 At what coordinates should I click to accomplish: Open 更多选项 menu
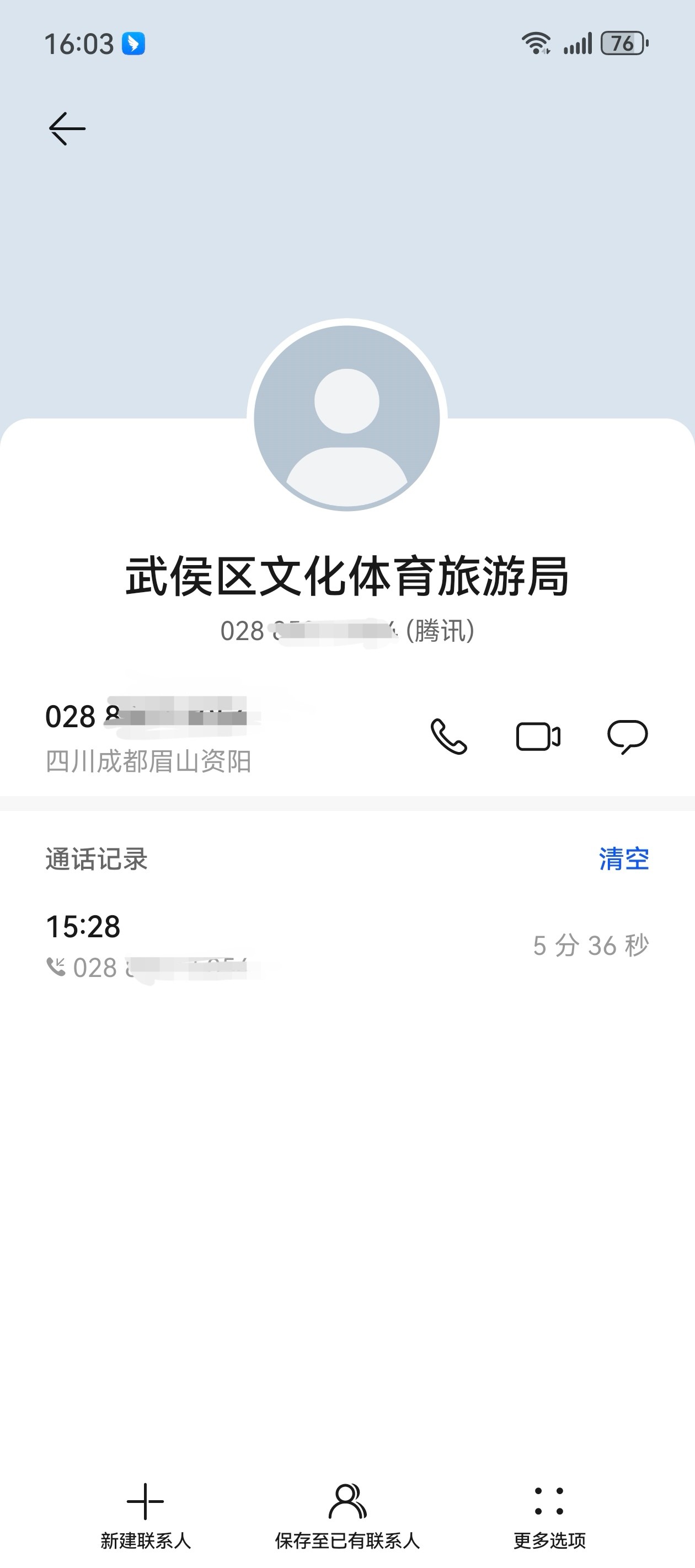tap(549, 1515)
